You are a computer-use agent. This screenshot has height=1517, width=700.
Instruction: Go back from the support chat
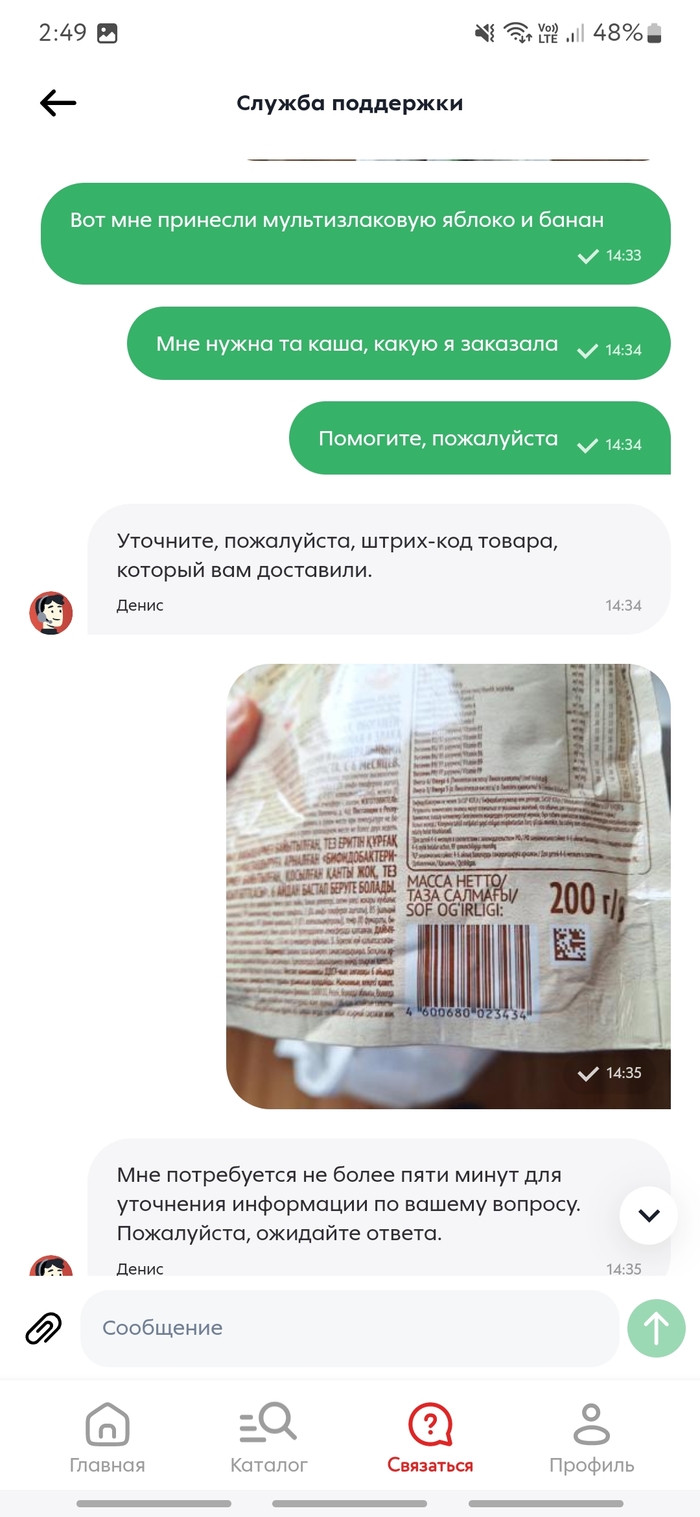58,103
